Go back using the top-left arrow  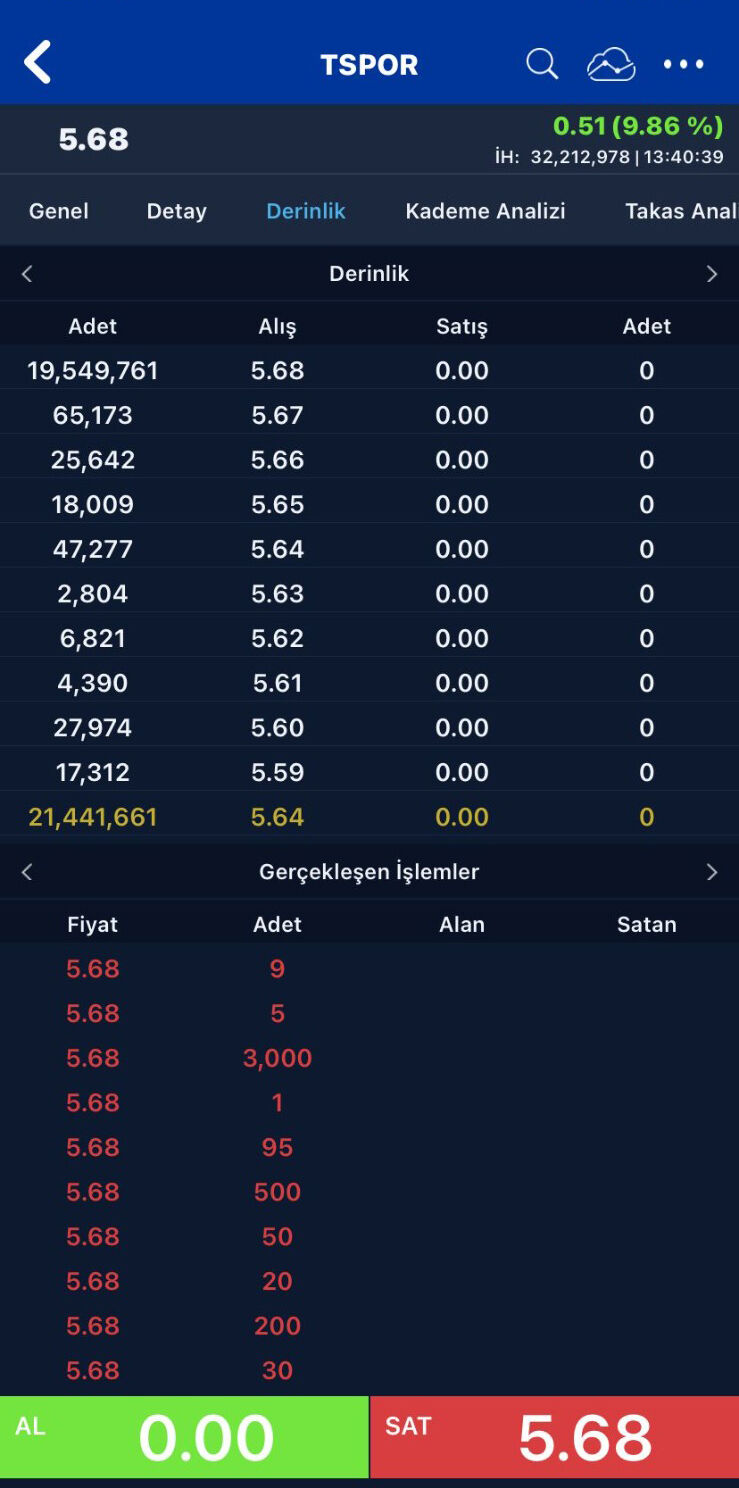[38, 64]
